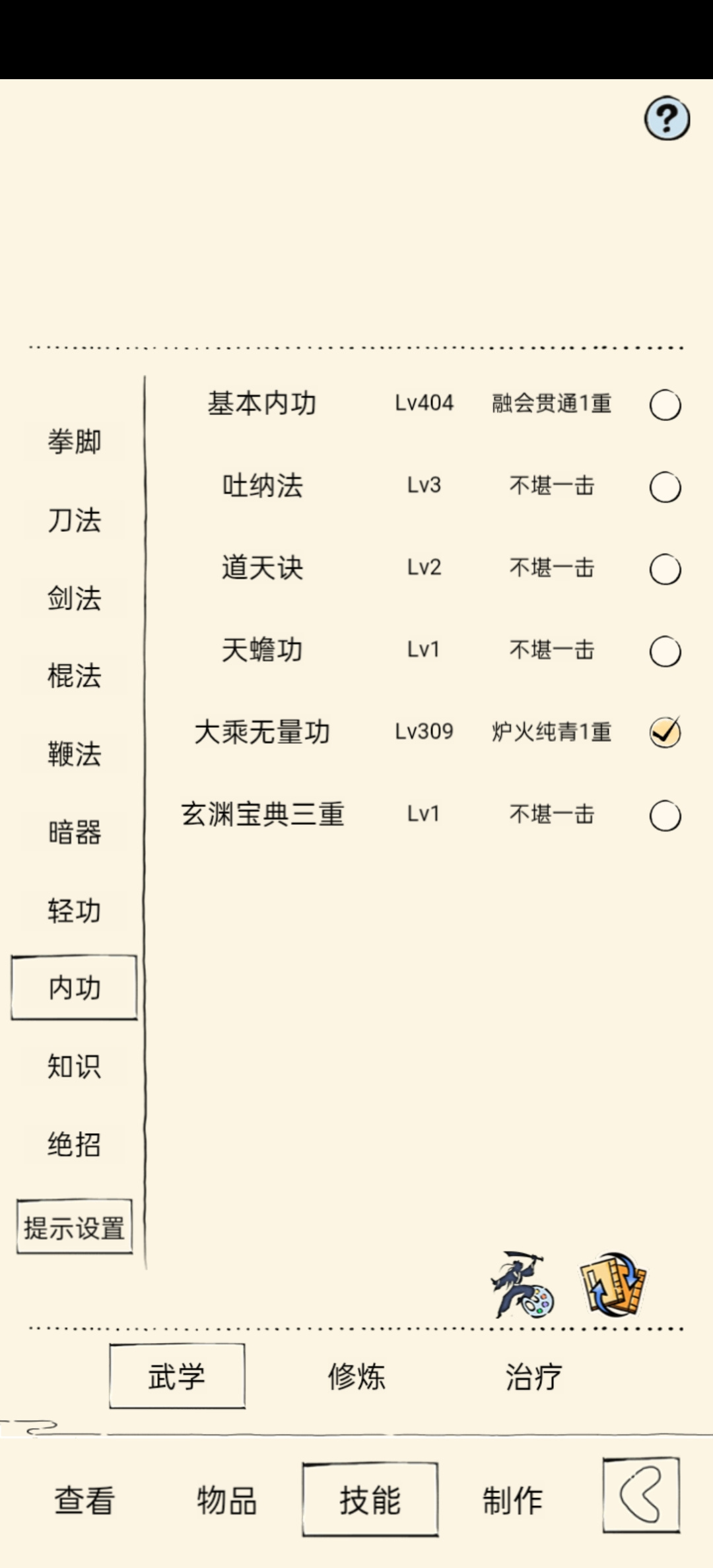Open the 查看 section
The width and height of the screenshot is (713, 1568).
(85, 1500)
